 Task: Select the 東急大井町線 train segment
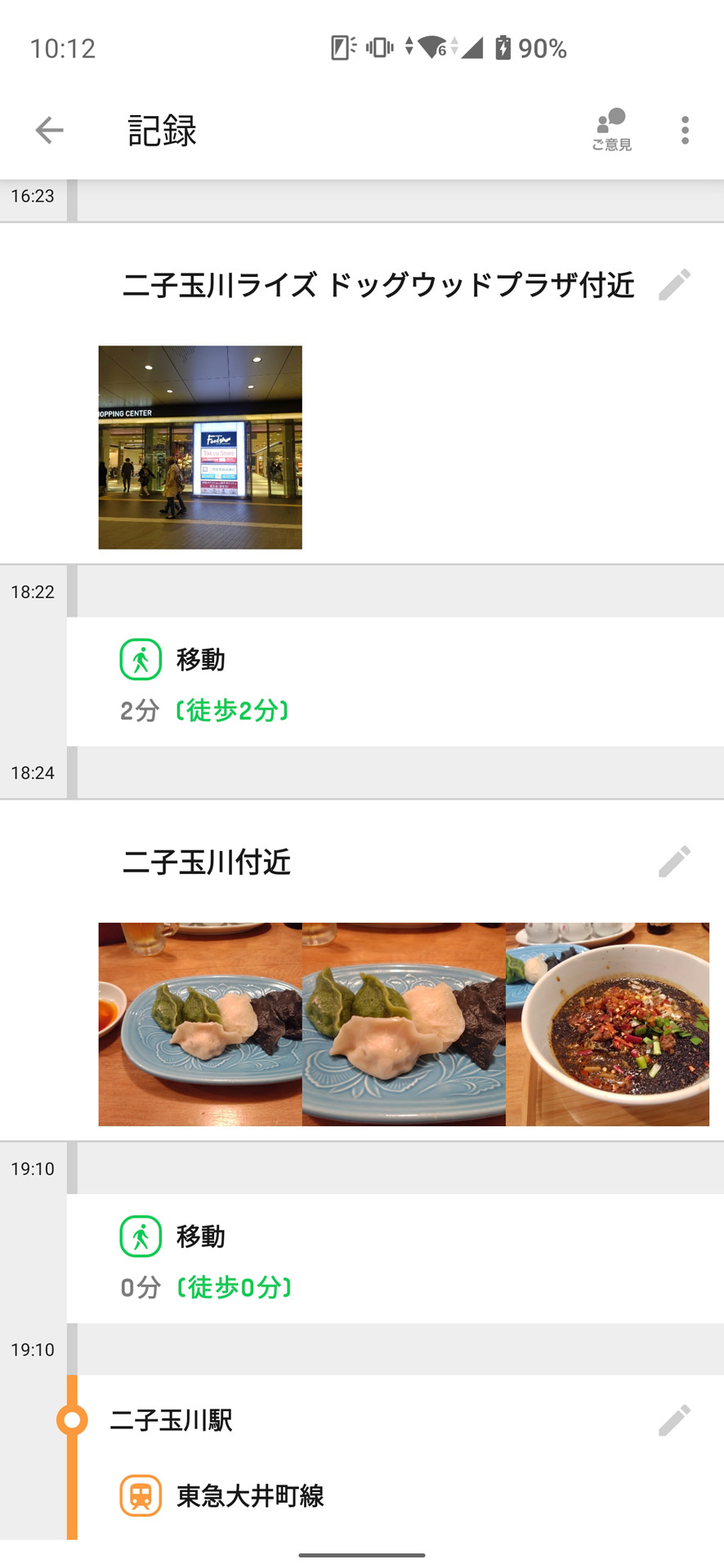click(x=250, y=1496)
